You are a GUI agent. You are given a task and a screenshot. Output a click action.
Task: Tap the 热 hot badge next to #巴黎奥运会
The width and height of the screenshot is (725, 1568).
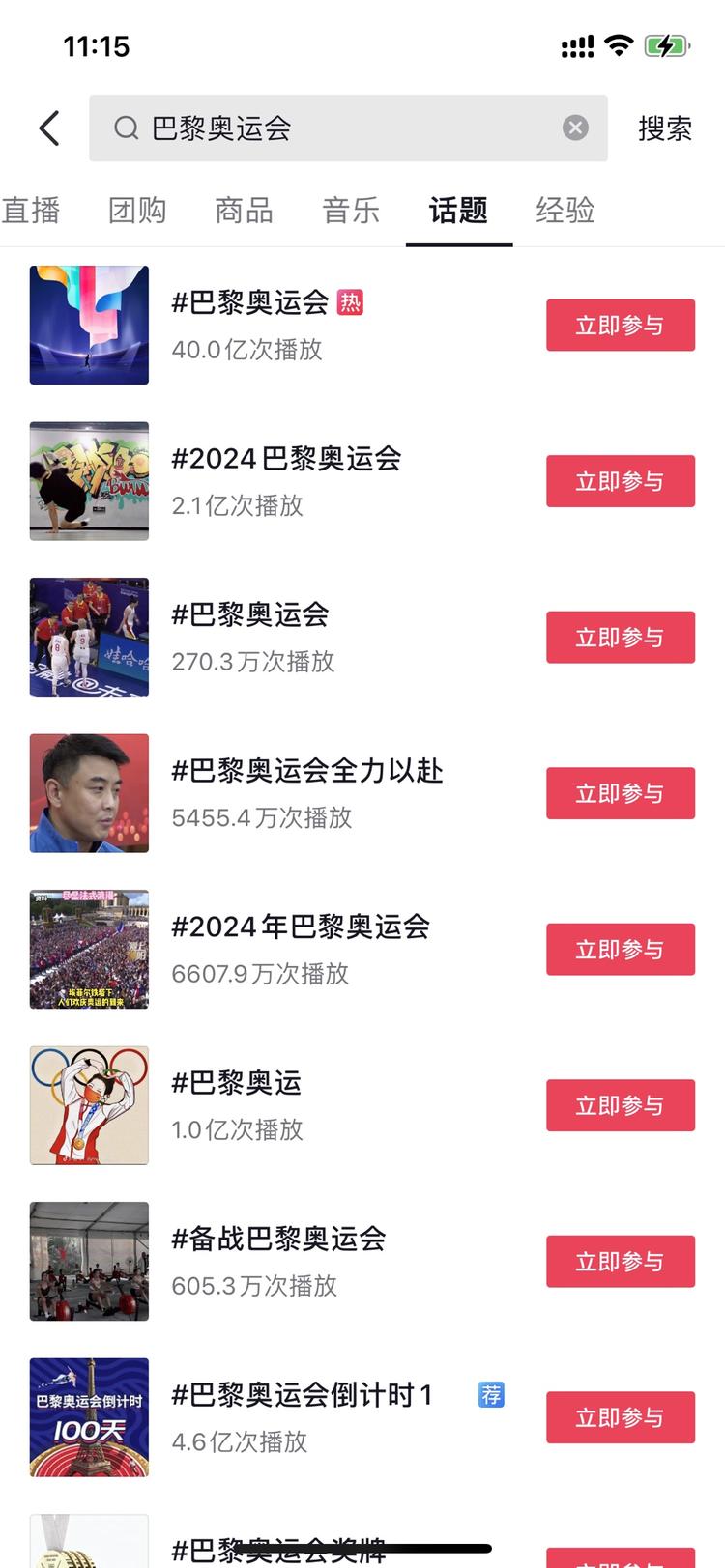tap(352, 302)
